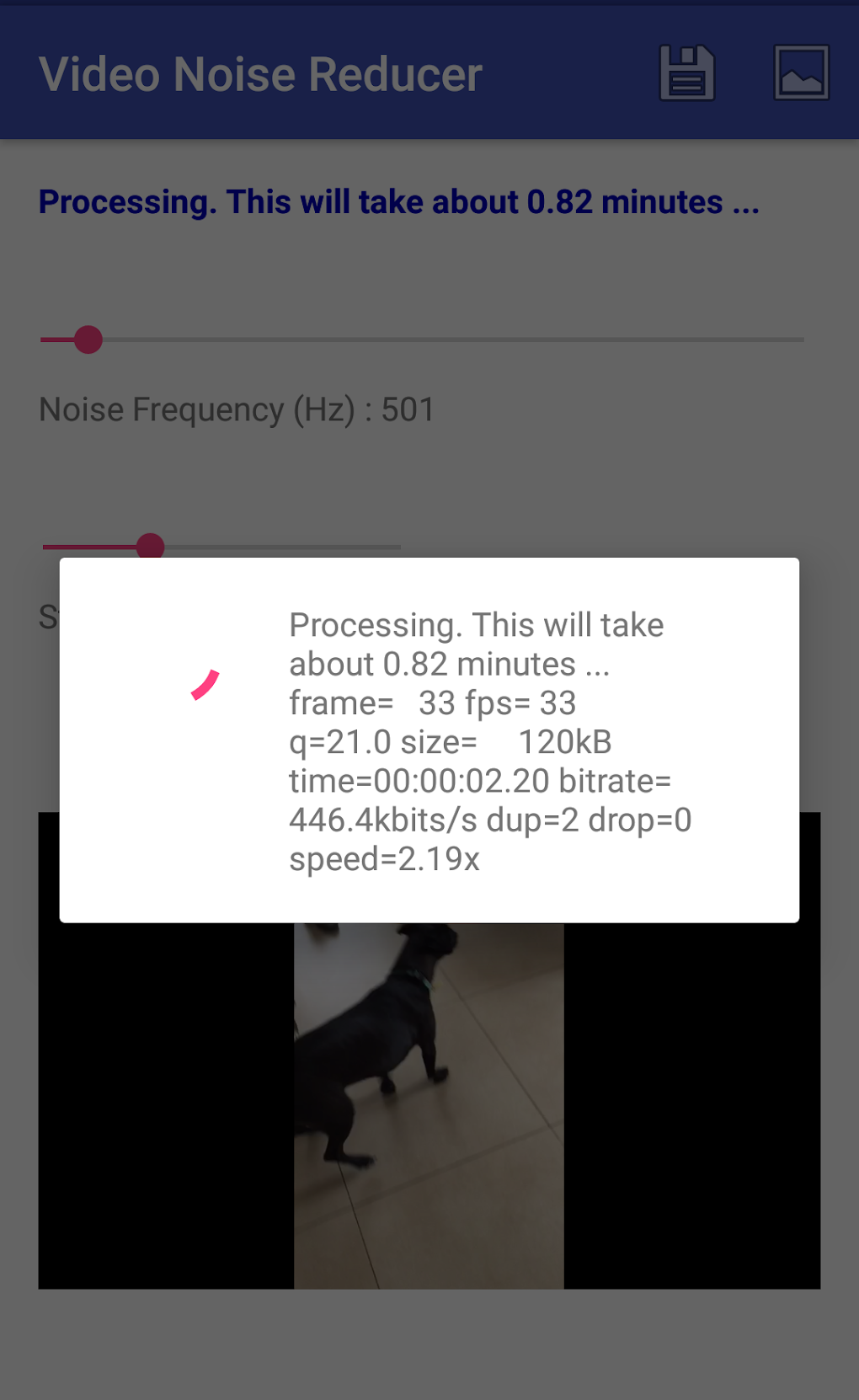
Task: Open the gallery picture icon
Action: pos(801,73)
